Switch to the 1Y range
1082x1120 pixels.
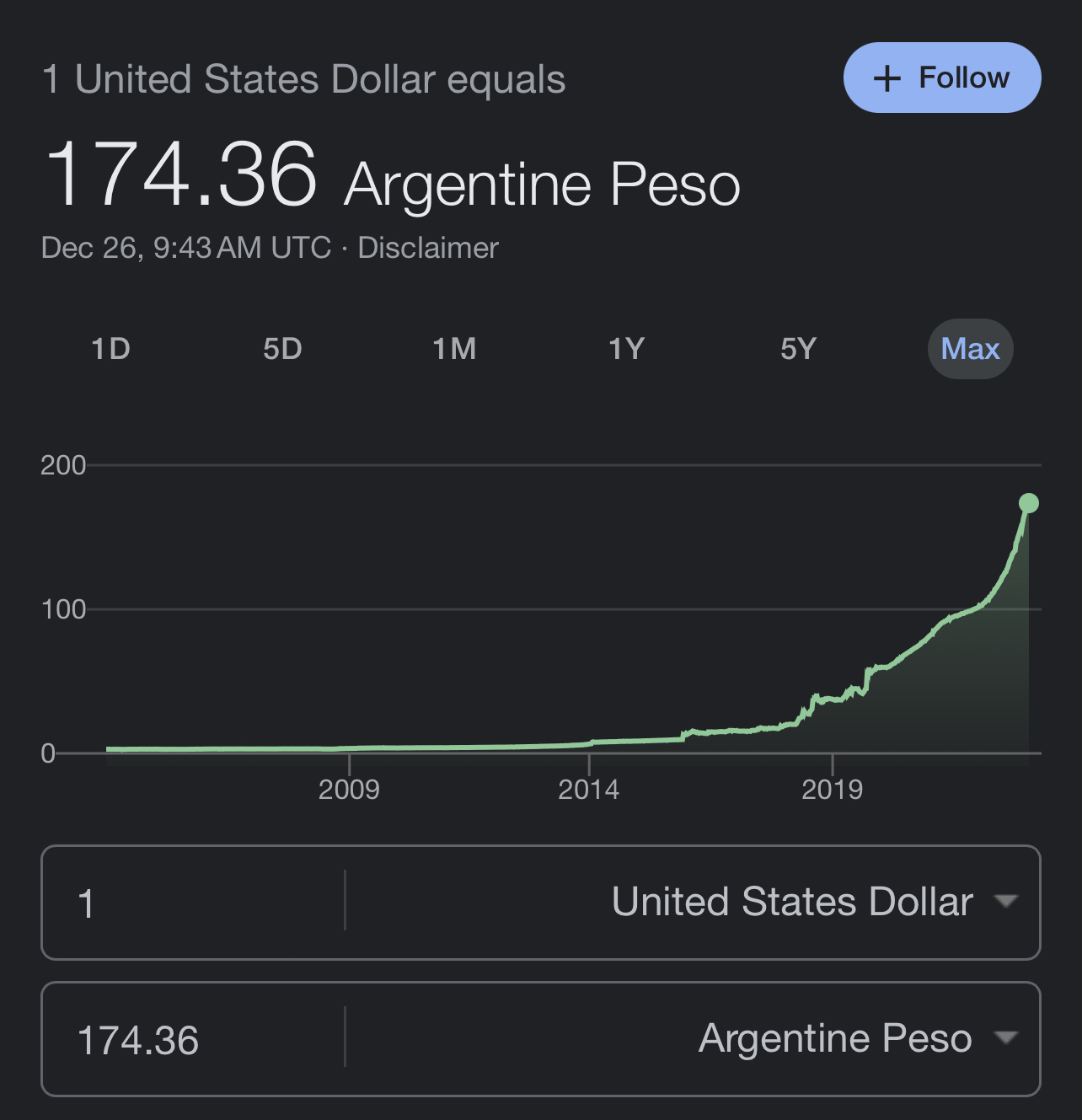click(x=626, y=349)
